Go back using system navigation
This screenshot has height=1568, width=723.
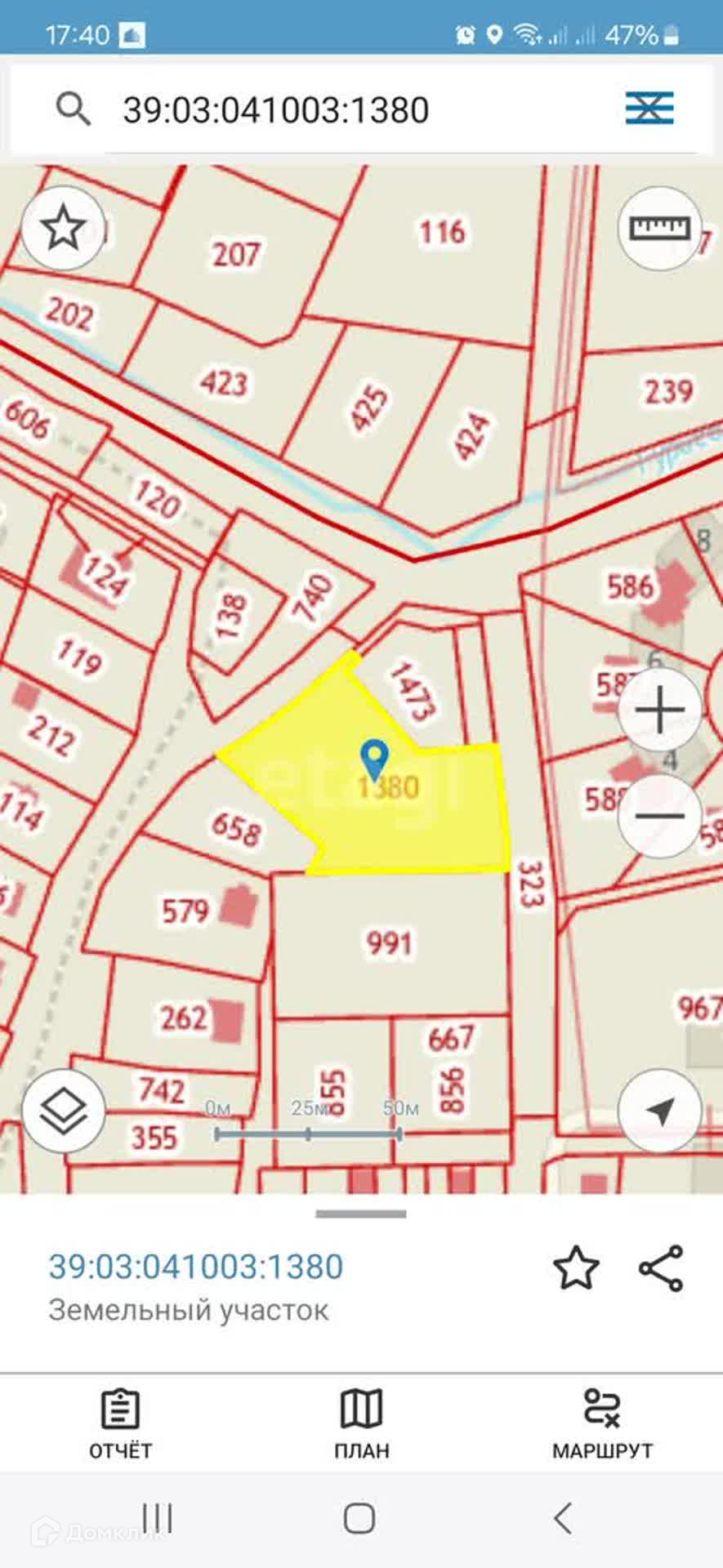[x=563, y=1518]
